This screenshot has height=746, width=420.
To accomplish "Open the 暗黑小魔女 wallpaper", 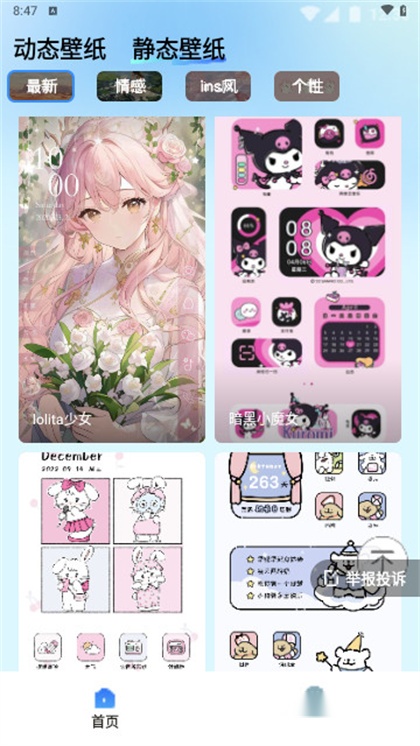I will 308,280.
